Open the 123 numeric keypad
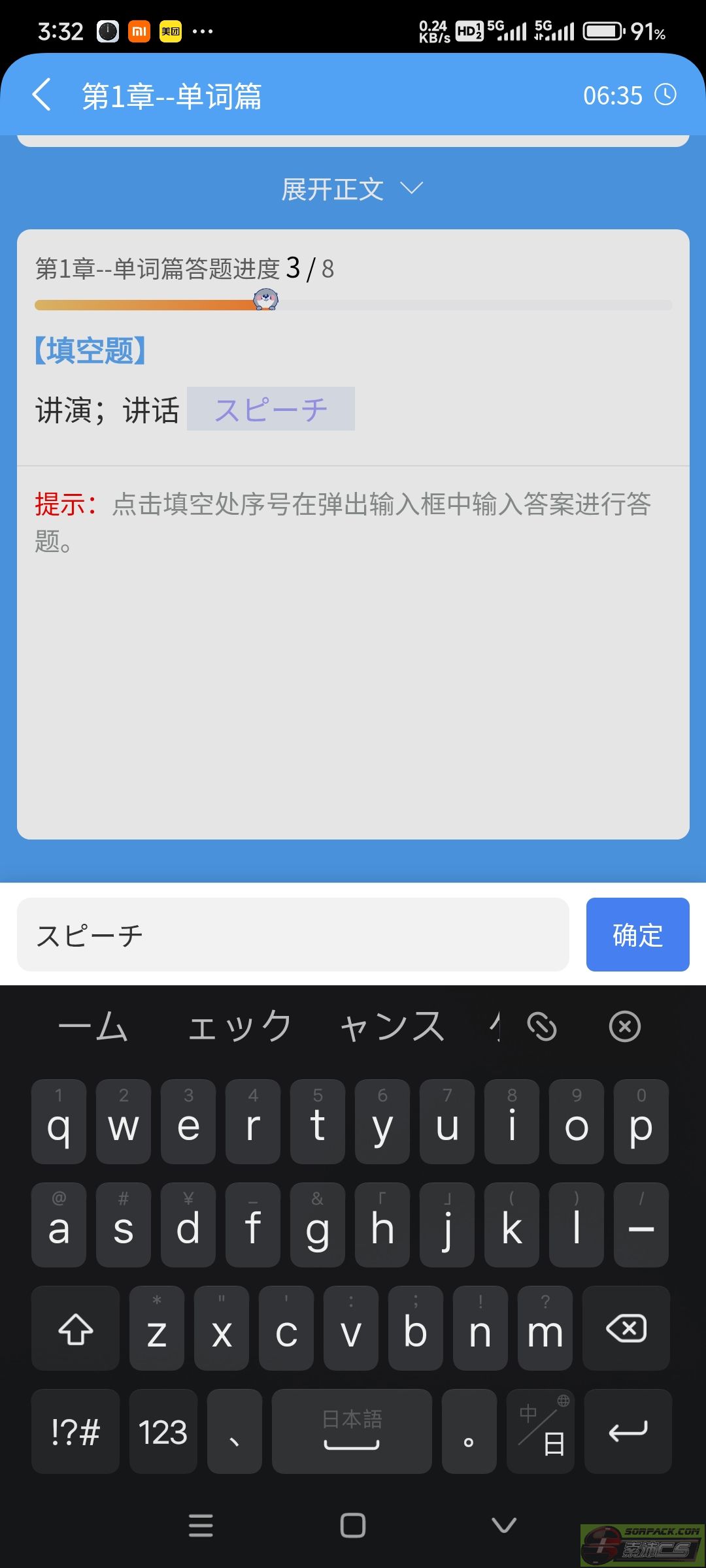This screenshot has height=1568, width=706. coord(163,1431)
